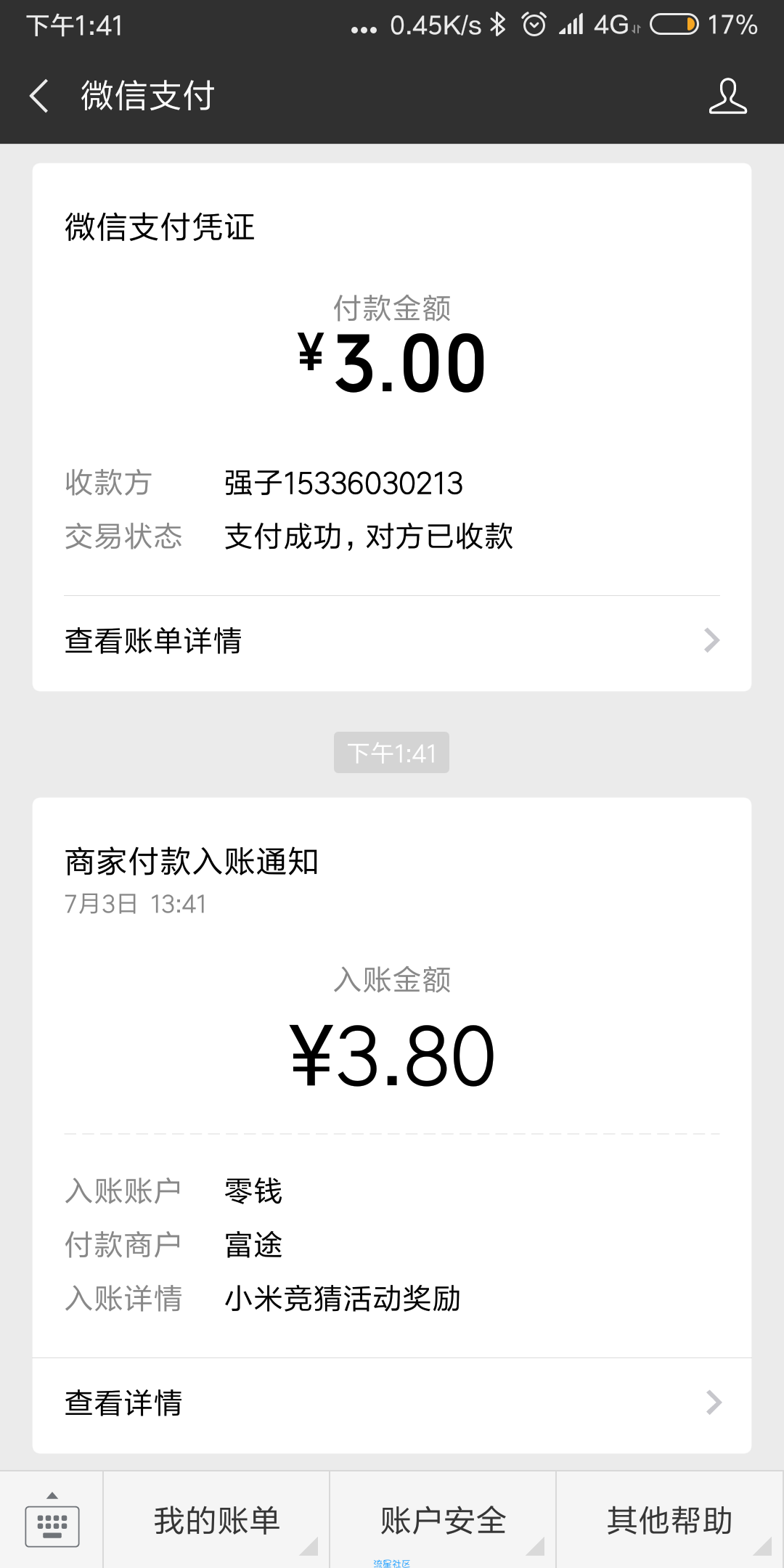
Task: Open 查看详情 for the ¥3.80 credit
Action: (392, 1404)
